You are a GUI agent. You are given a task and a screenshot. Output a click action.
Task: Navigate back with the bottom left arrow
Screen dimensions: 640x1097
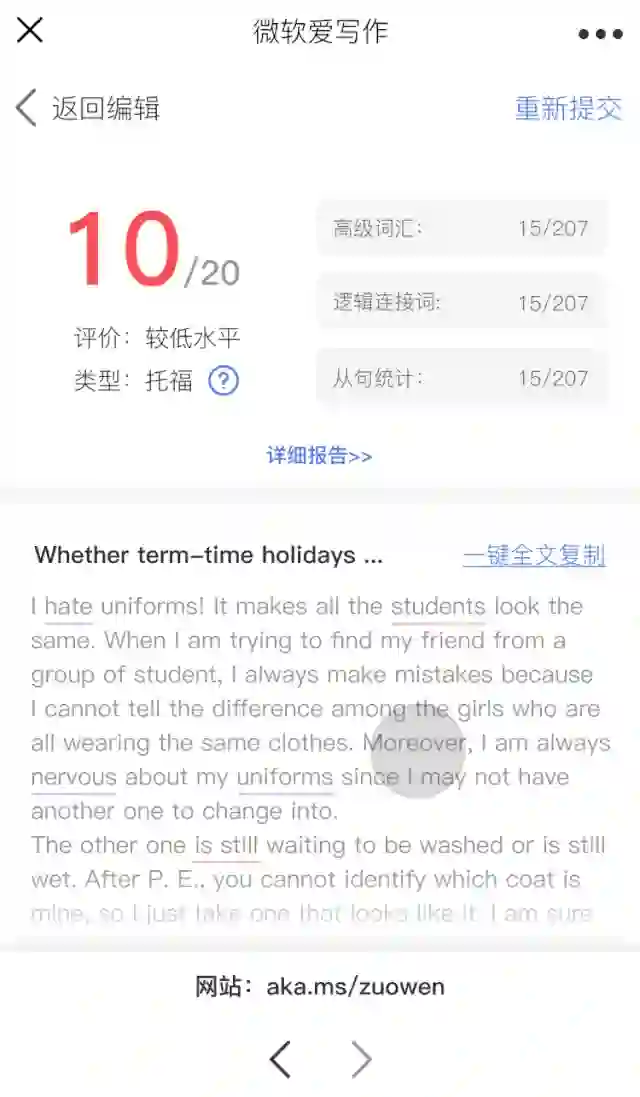point(281,1059)
